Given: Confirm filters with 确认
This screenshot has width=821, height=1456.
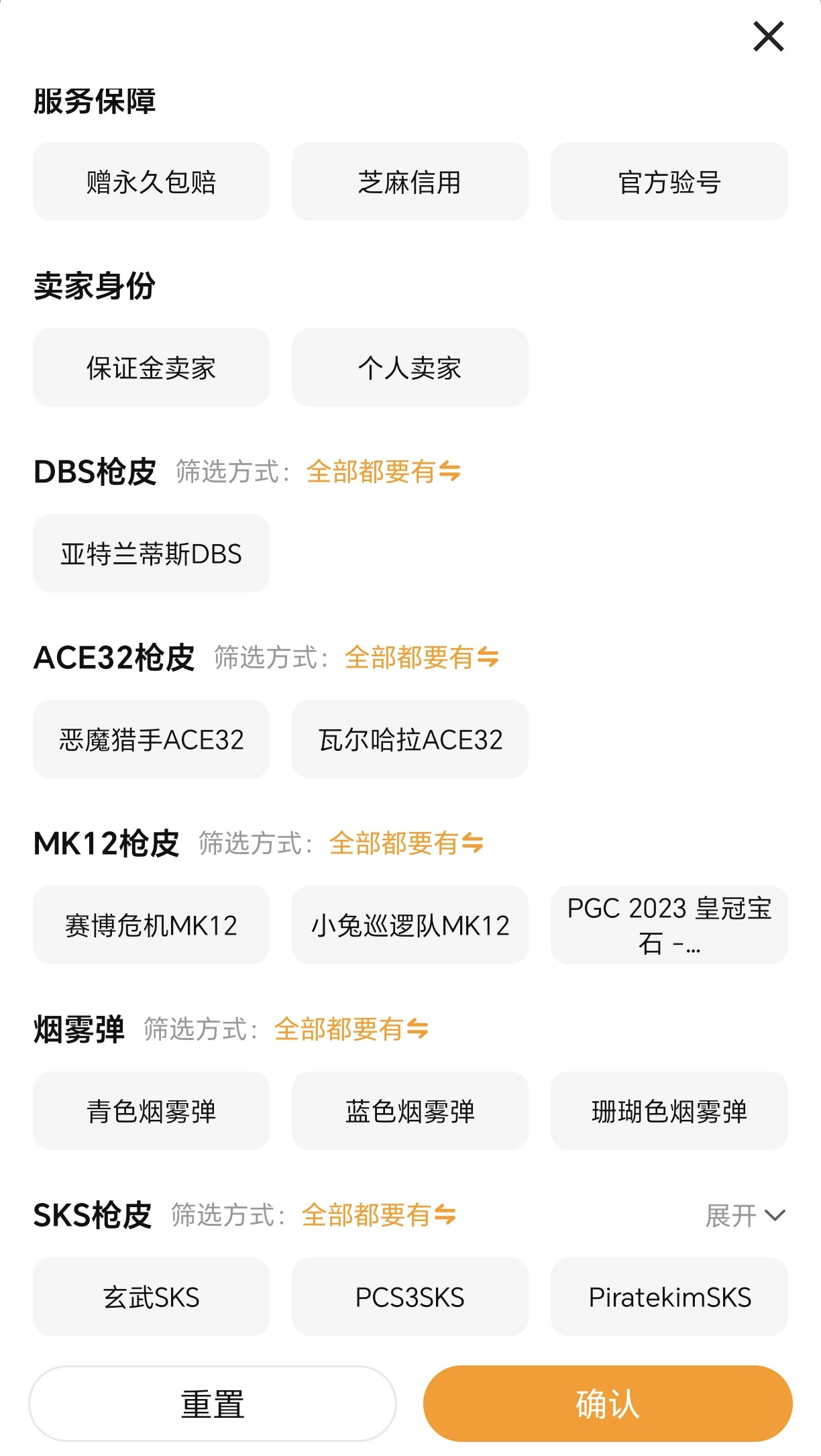Looking at the screenshot, I should point(608,1404).
